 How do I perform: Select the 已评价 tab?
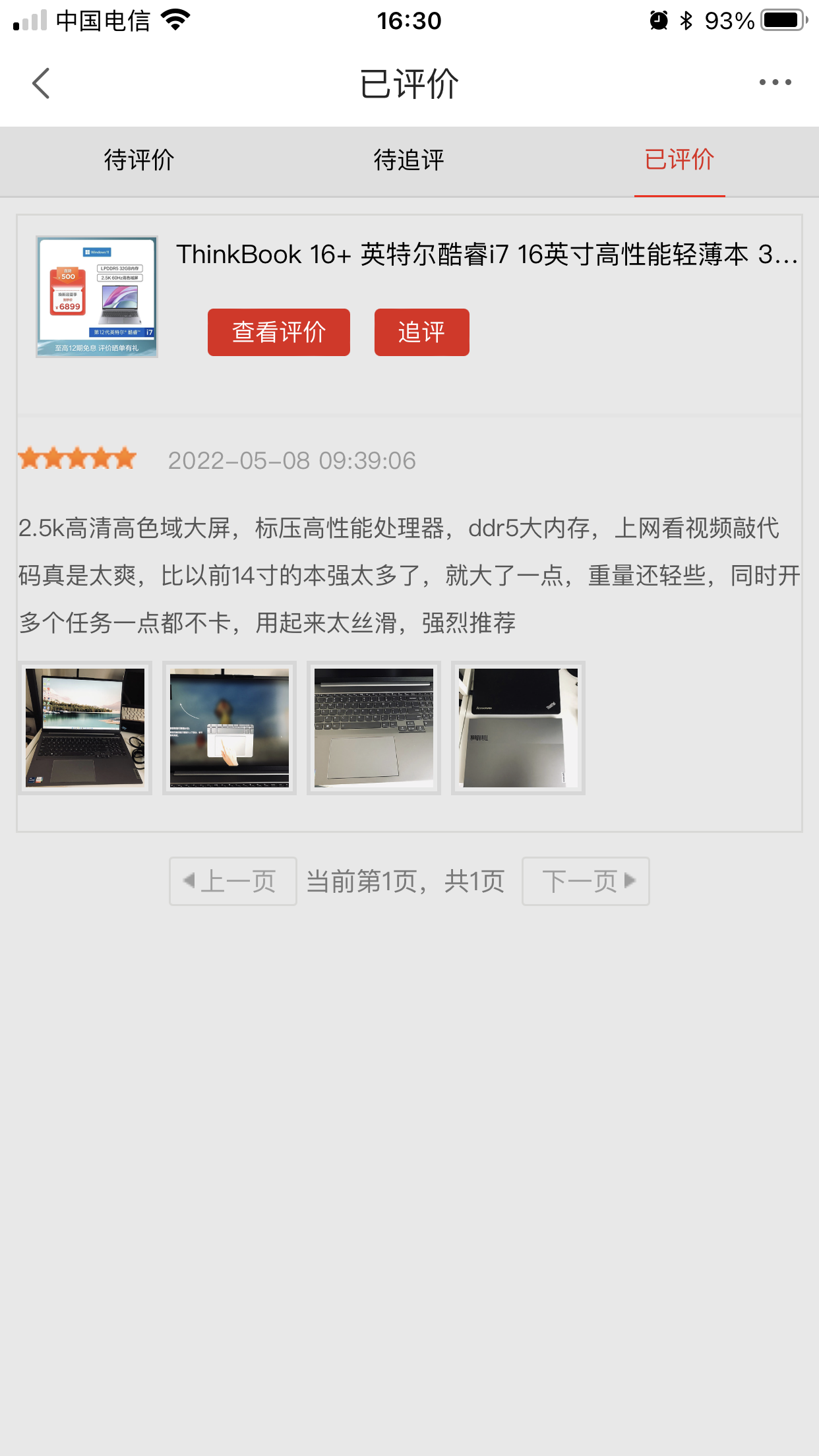click(679, 160)
